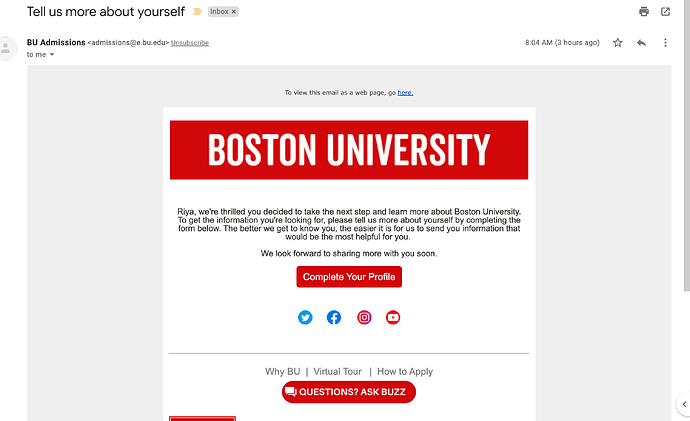The width and height of the screenshot is (690, 421).
Task: Open BU's Facebook page
Action: point(334,317)
